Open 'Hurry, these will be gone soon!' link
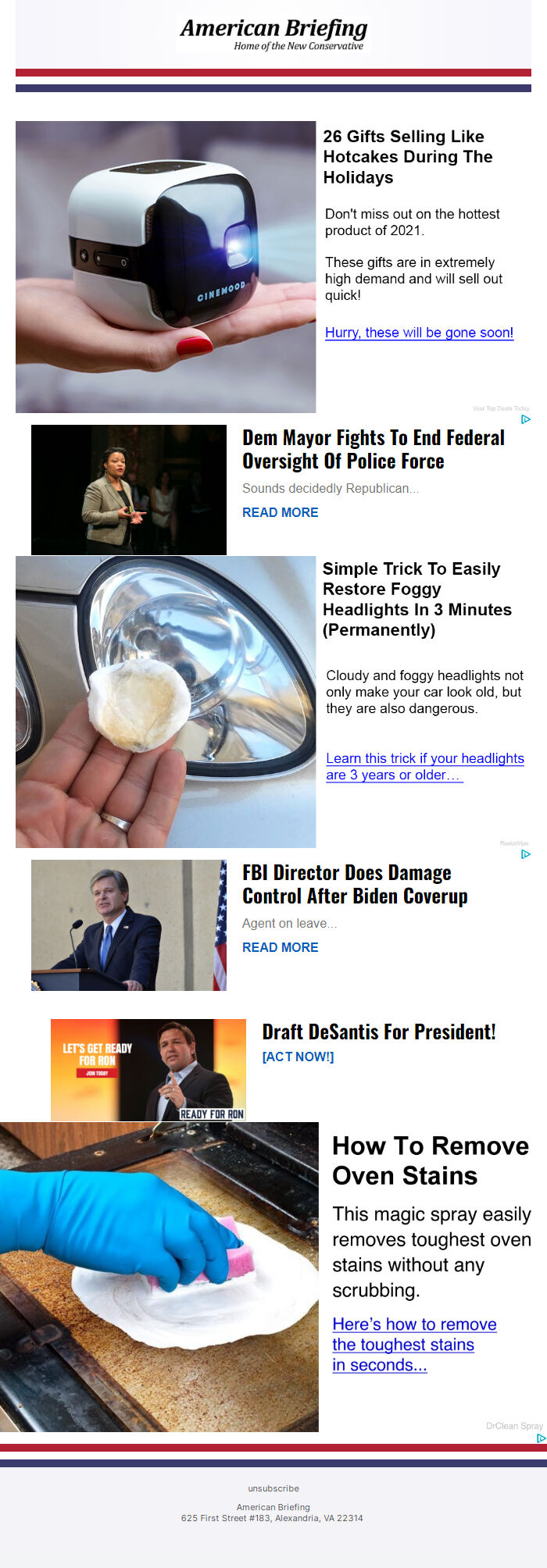This screenshot has height=1568, width=547. 419,333
